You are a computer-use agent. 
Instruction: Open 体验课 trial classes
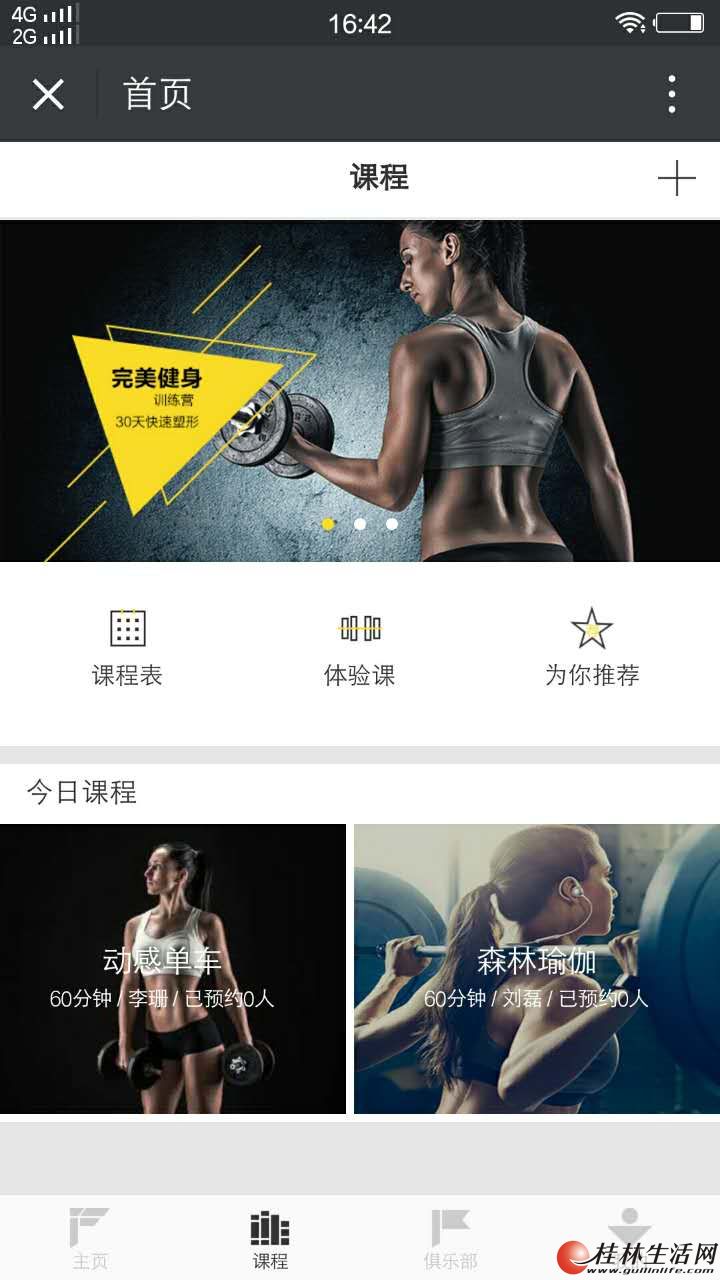360,648
